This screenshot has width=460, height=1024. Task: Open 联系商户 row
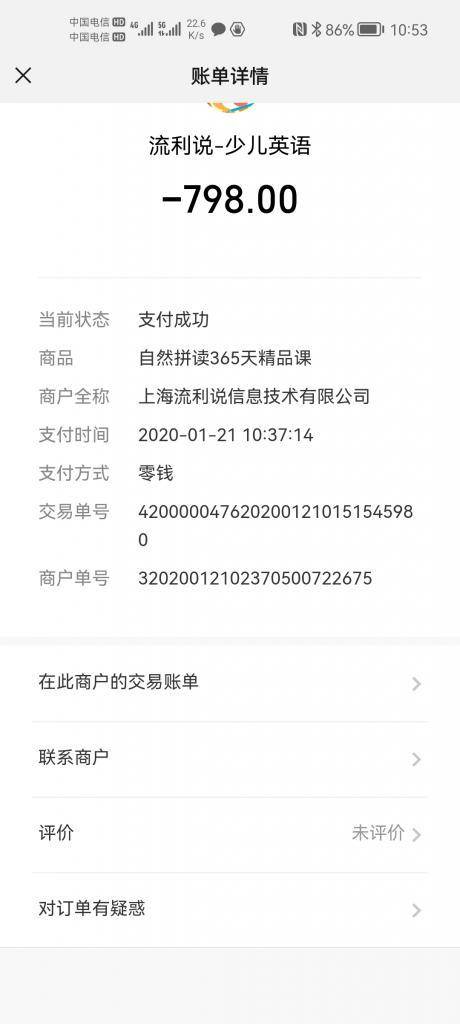[x=230, y=759]
